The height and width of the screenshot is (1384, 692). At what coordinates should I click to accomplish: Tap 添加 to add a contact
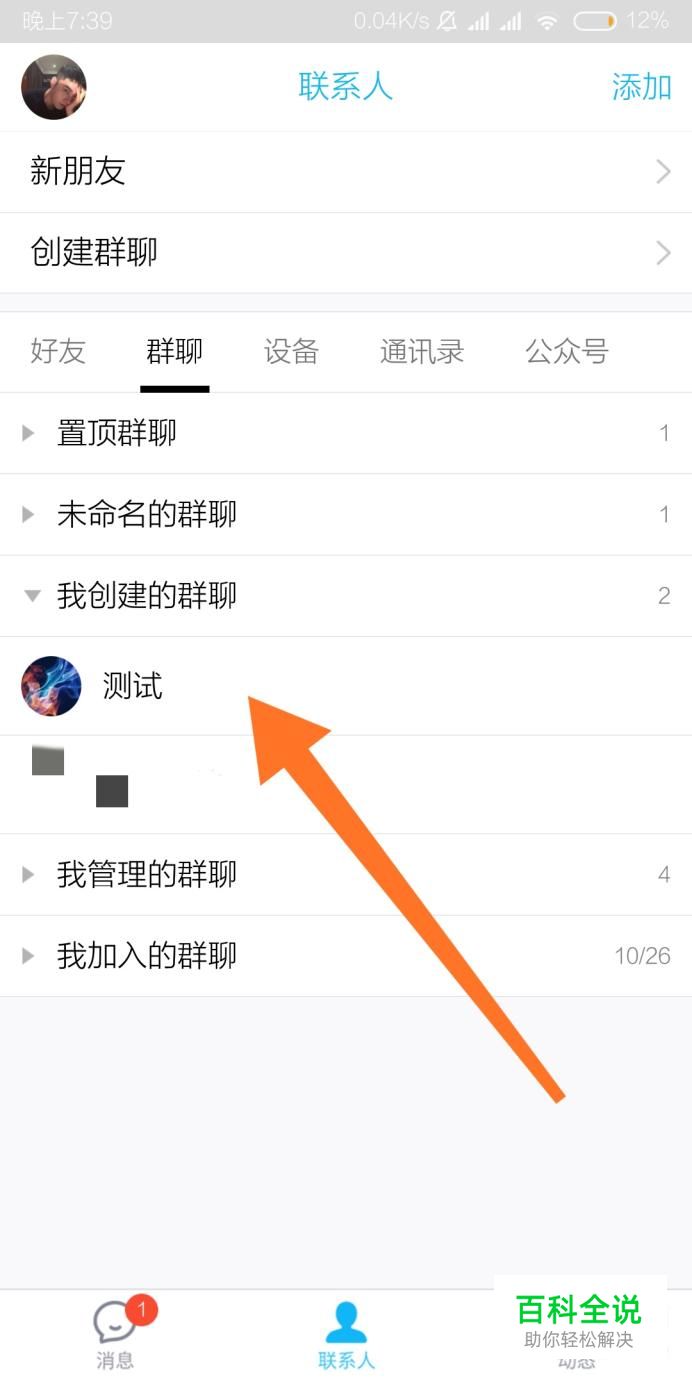coord(641,87)
